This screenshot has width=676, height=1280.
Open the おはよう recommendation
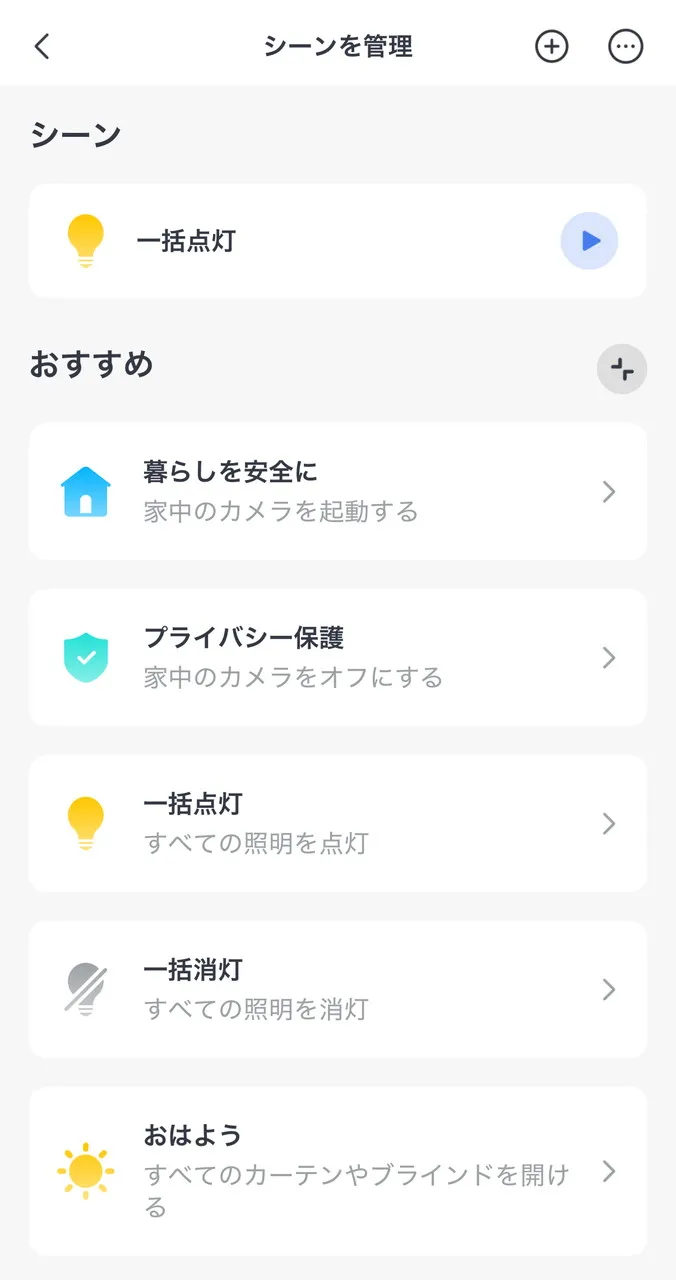(x=337, y=1170)
